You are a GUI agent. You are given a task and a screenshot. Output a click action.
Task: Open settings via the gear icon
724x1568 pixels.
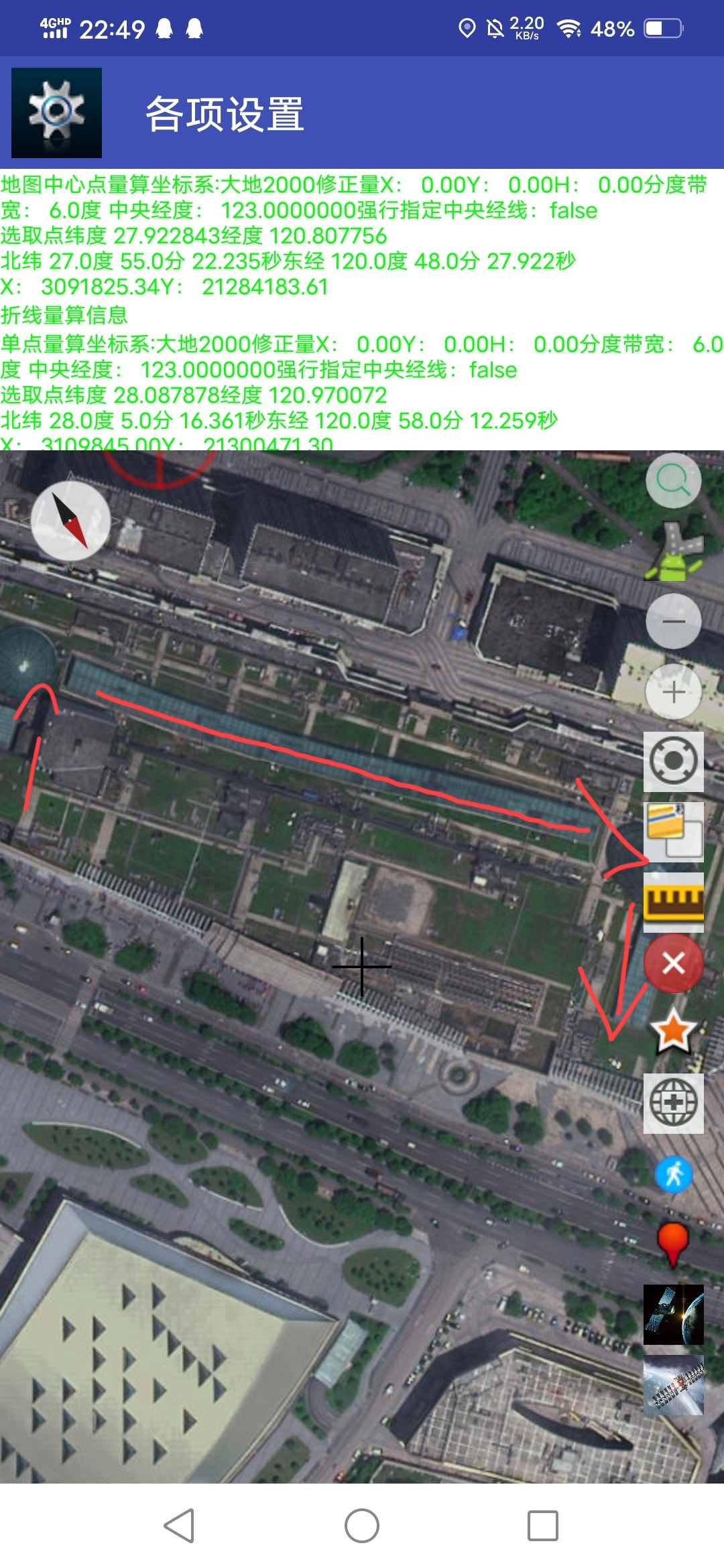56,113
